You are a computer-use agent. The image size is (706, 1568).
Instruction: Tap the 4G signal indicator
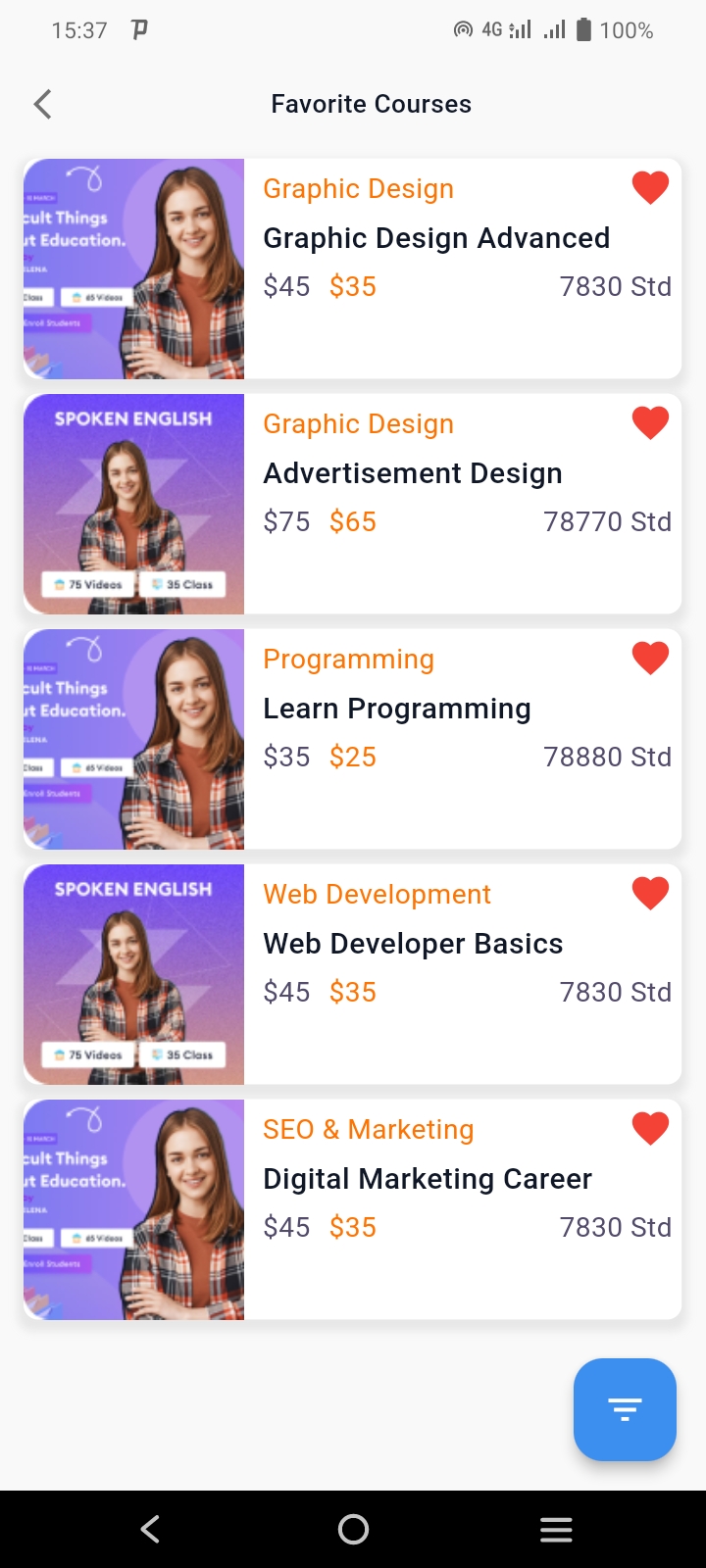tap(495, 30)
